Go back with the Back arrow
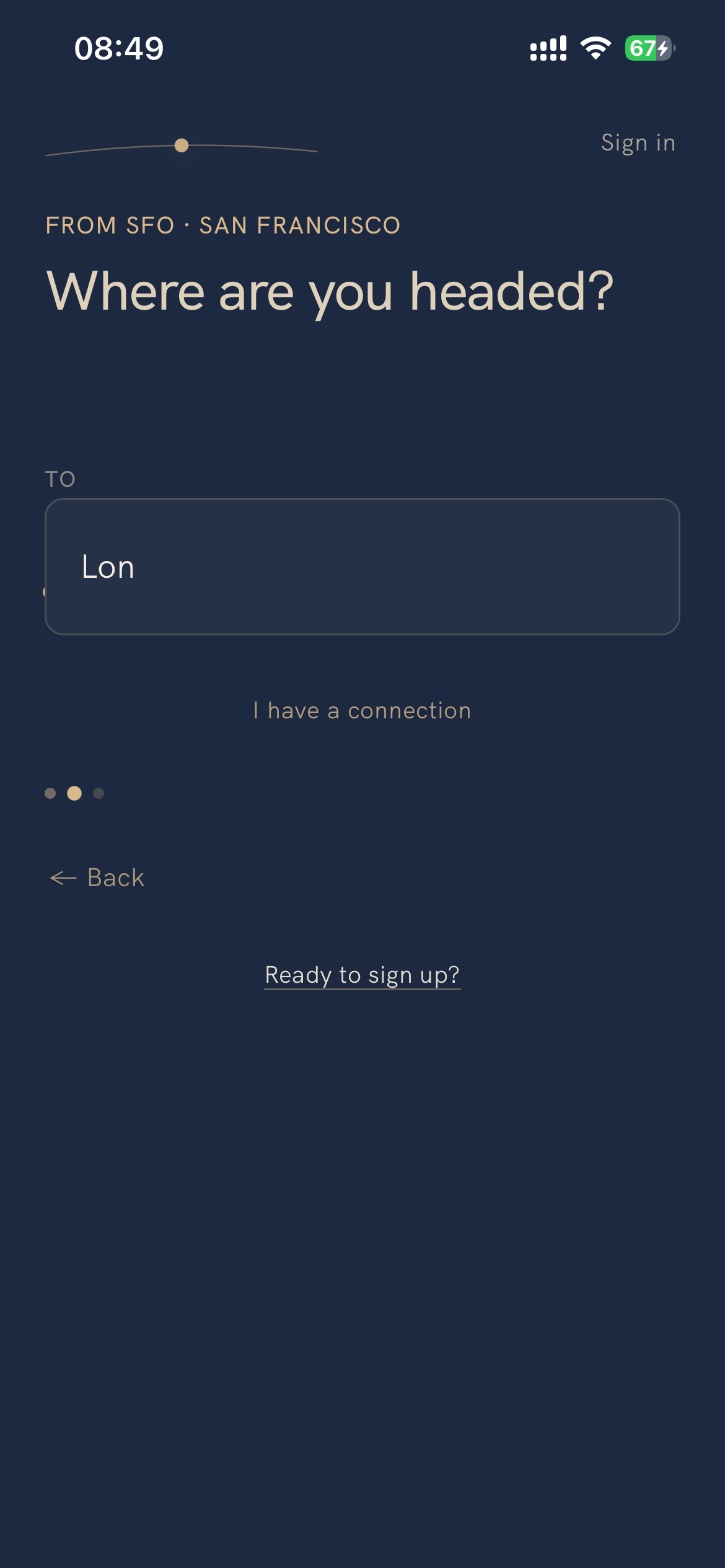Screen dimensions: 725x1568 pyautogui.click(x=97, y=878)
